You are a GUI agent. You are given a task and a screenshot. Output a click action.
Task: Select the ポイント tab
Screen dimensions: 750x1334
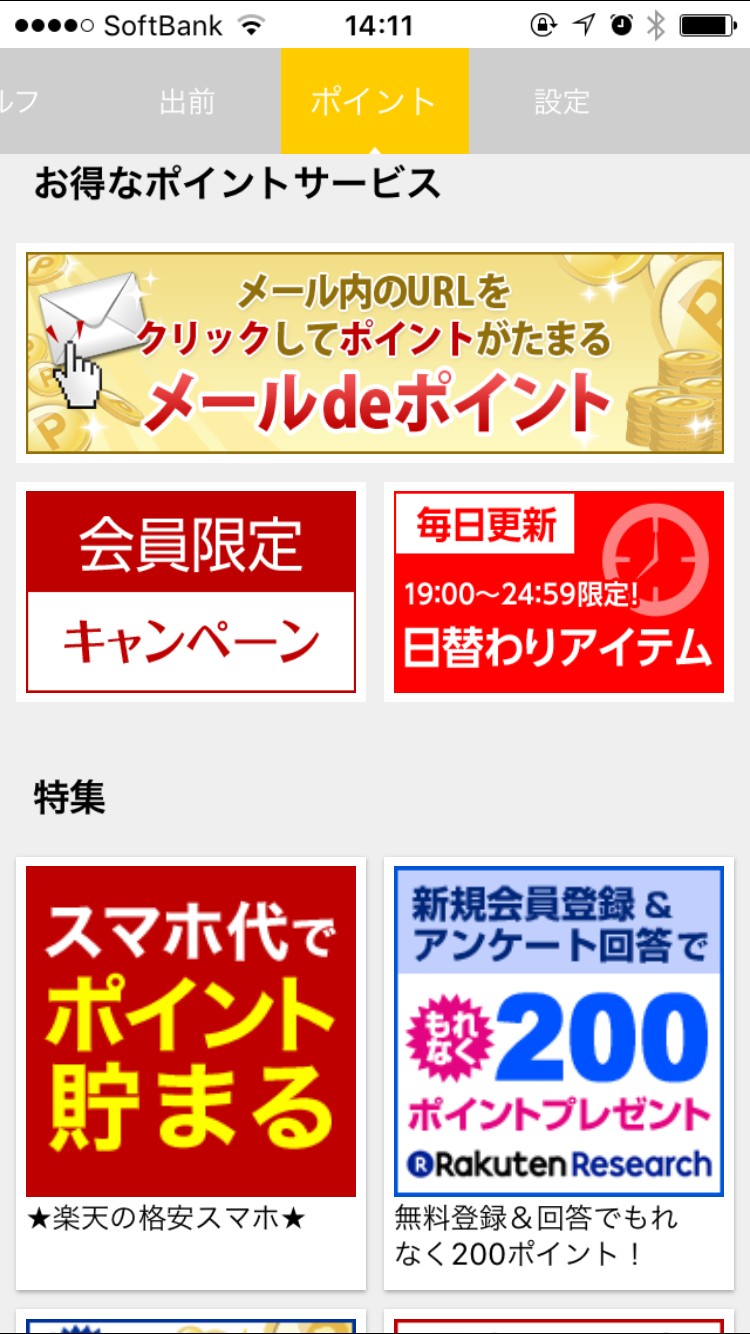374,102
